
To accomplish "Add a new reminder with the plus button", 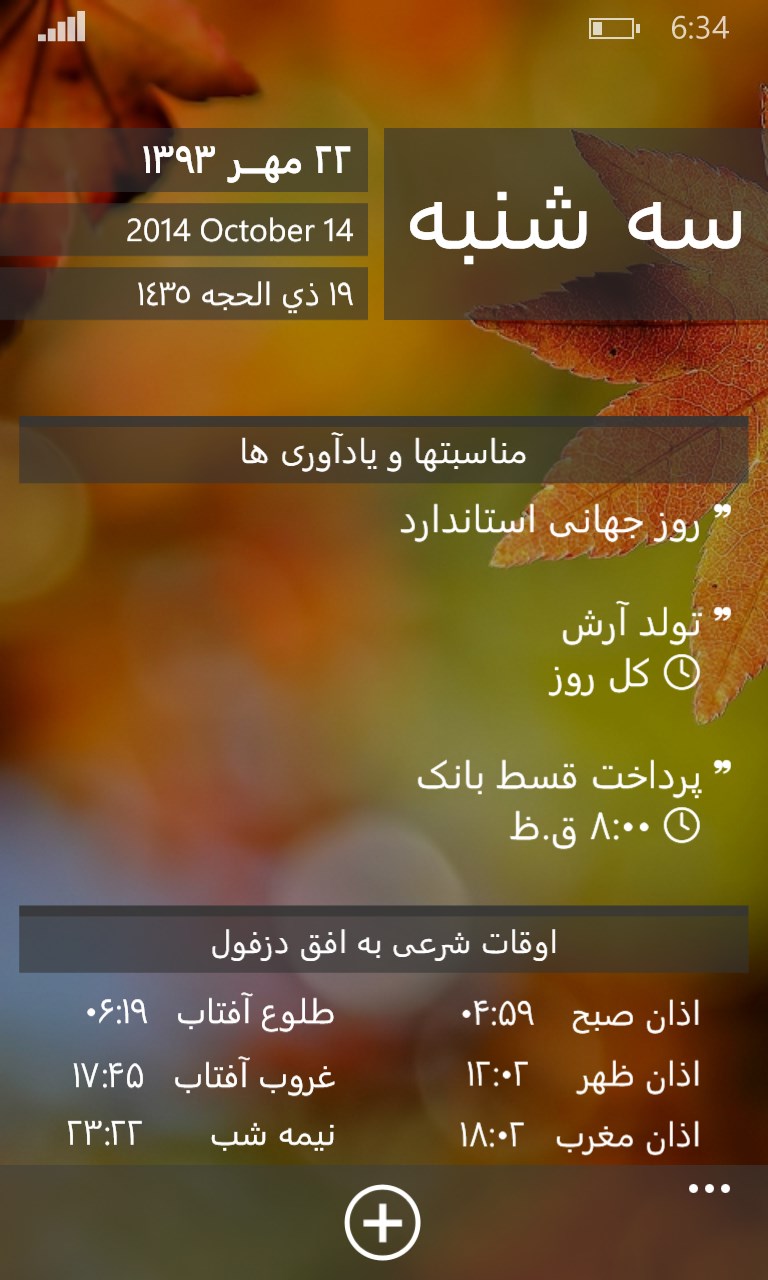I will (x=382, y=1222).
